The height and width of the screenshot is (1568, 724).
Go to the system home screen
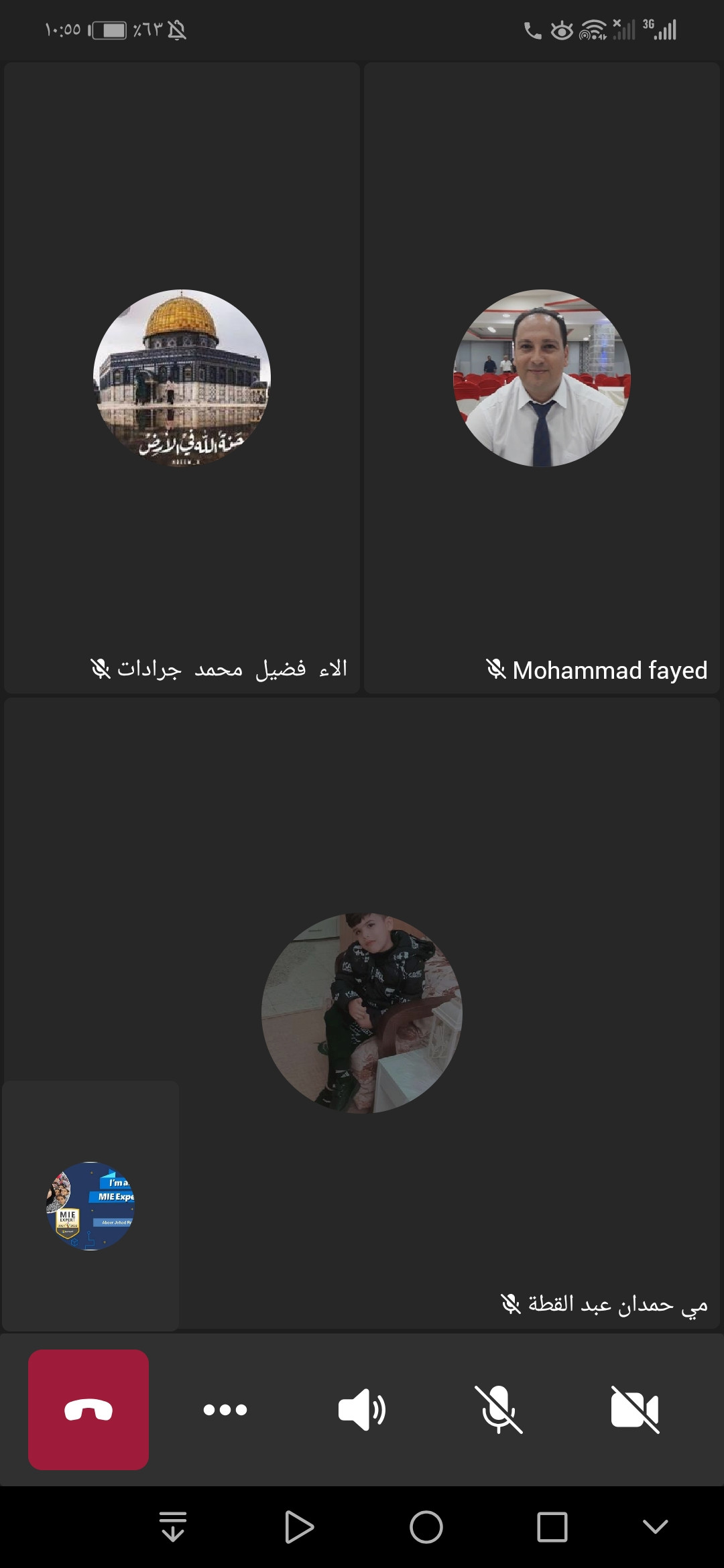click(x=426, y=1527)
